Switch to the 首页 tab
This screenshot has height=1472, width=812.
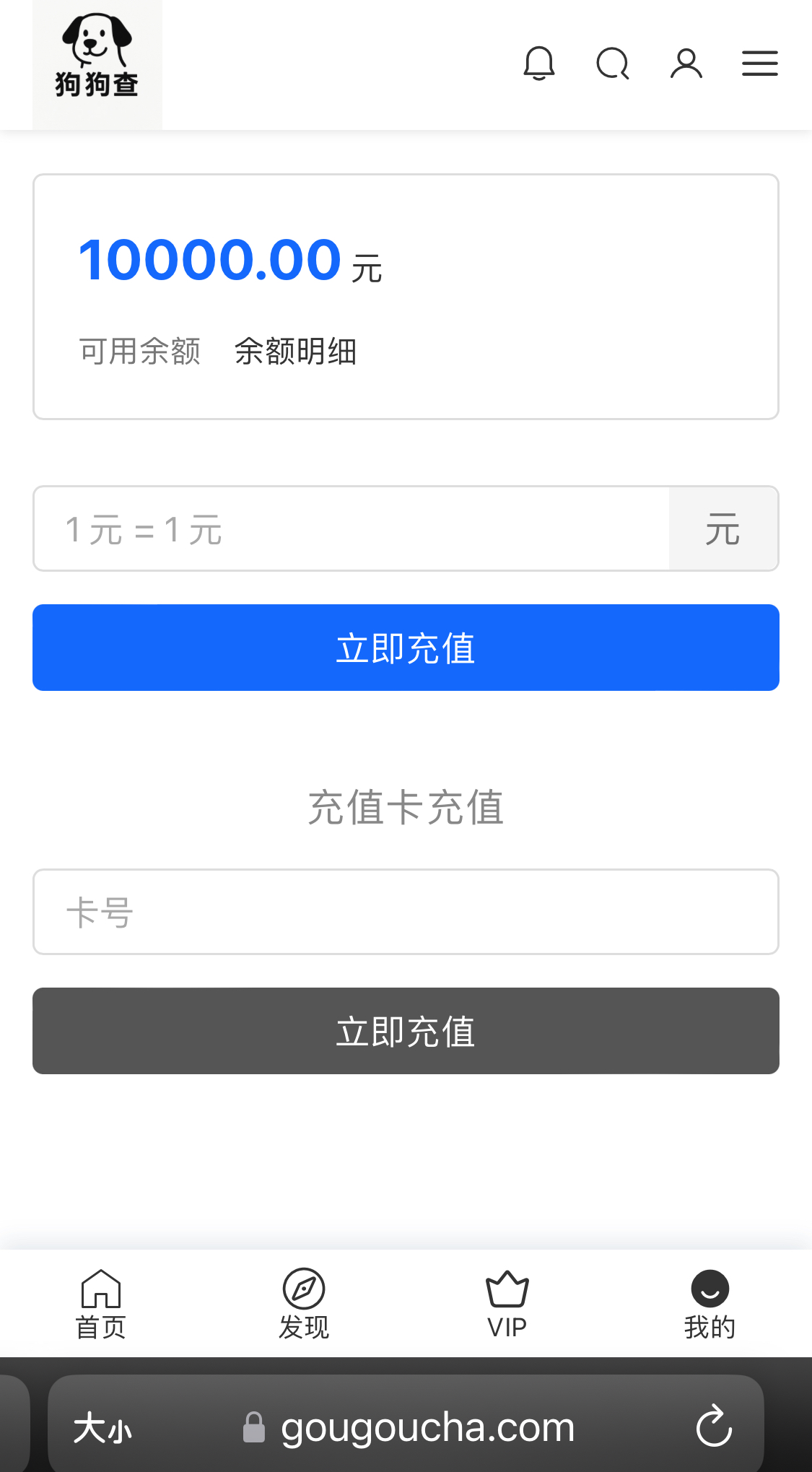click(x=101, y=1304)
